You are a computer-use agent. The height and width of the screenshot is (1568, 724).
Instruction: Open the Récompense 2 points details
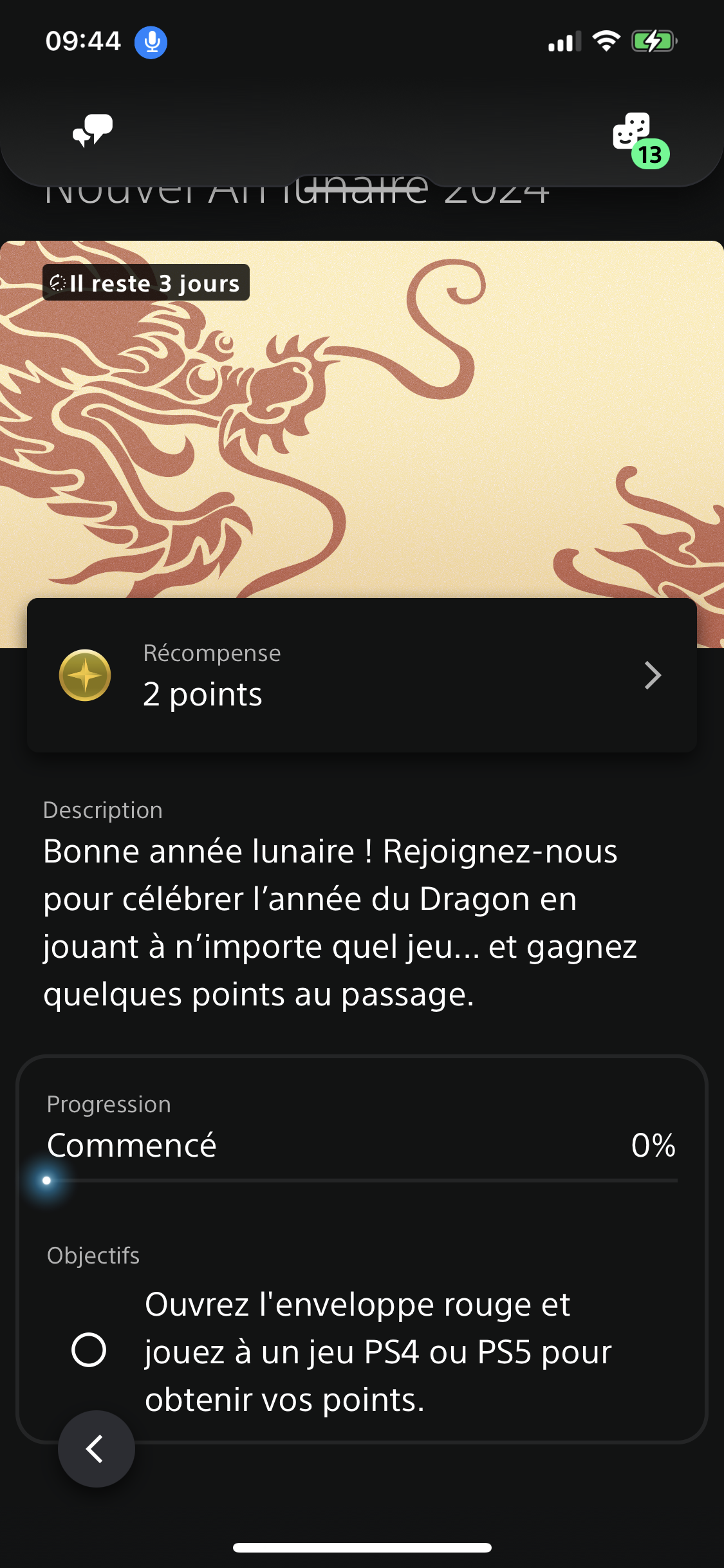coord(362,675)
